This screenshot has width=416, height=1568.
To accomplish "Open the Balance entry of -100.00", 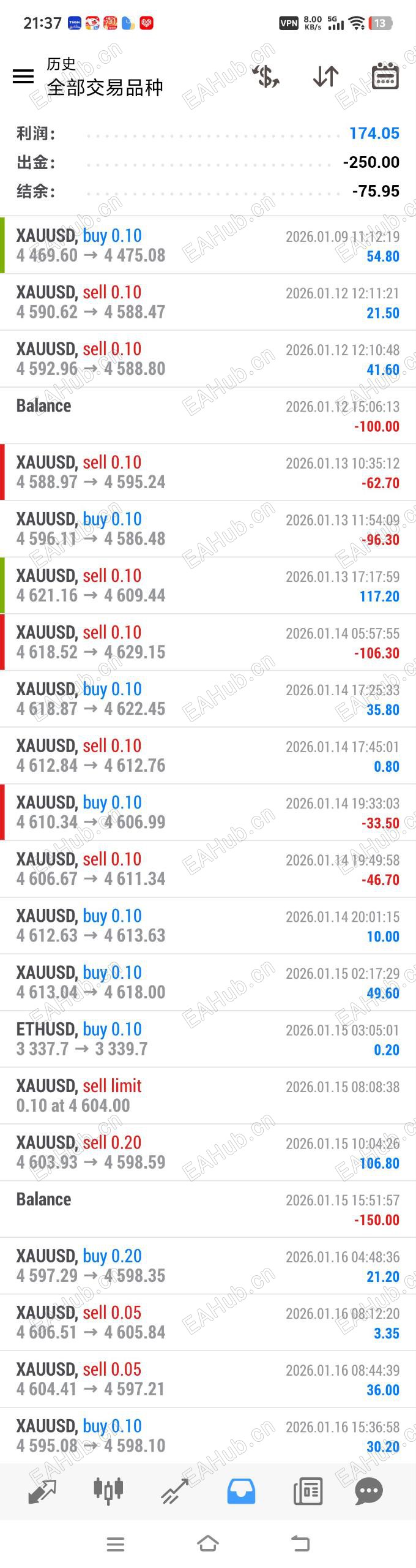I will click(x=208, y=415).
